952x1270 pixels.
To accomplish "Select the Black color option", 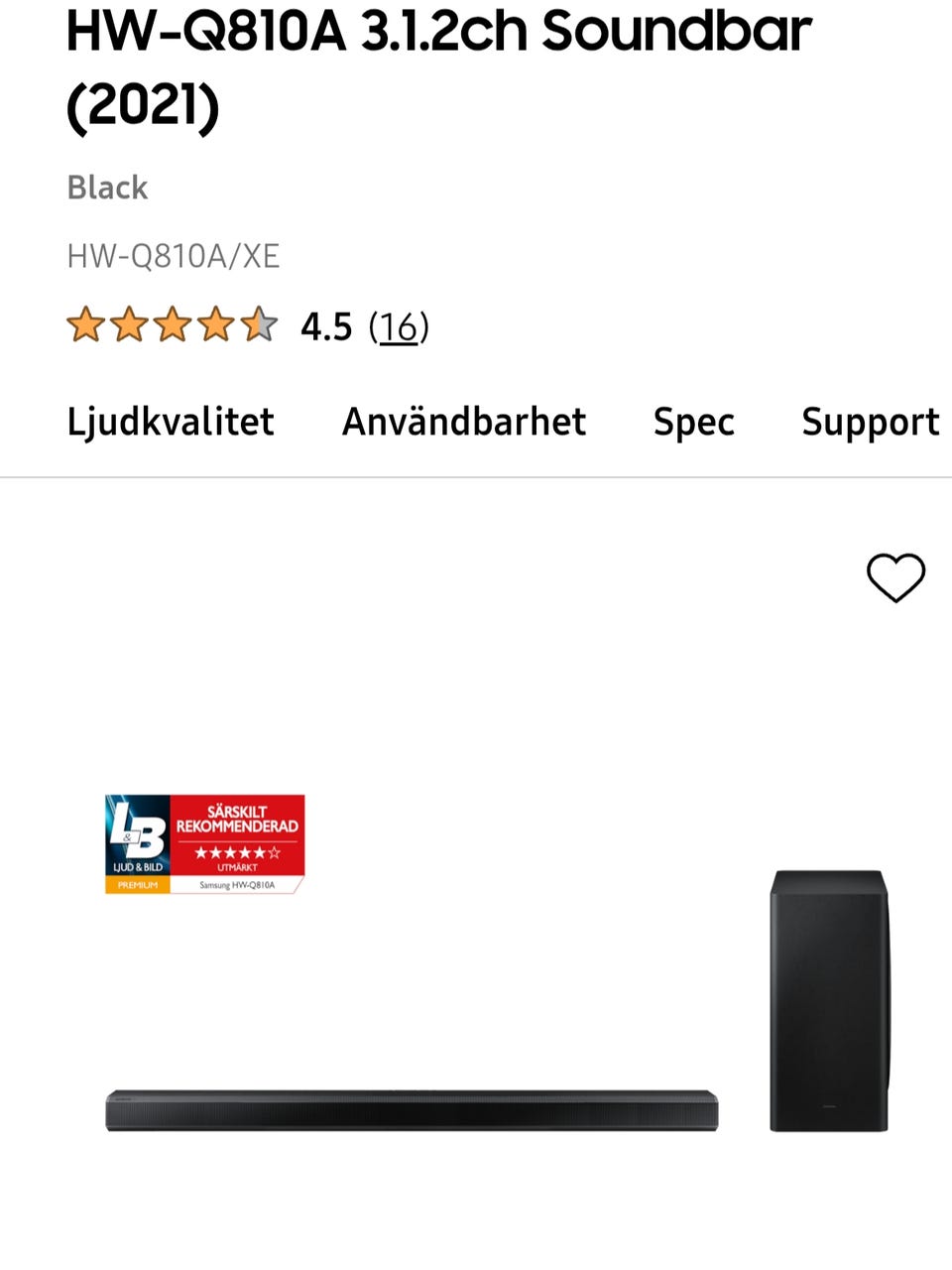I will [107, 187].
